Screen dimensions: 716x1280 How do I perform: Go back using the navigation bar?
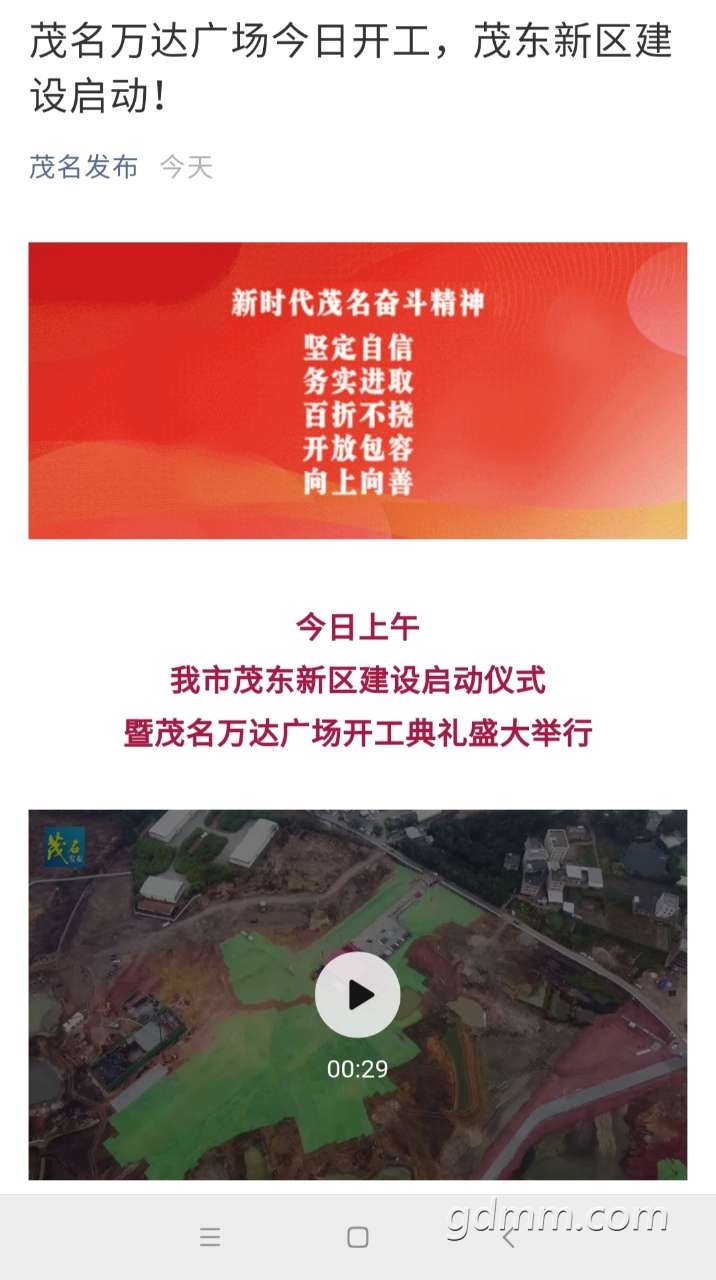pos(508,1237)
